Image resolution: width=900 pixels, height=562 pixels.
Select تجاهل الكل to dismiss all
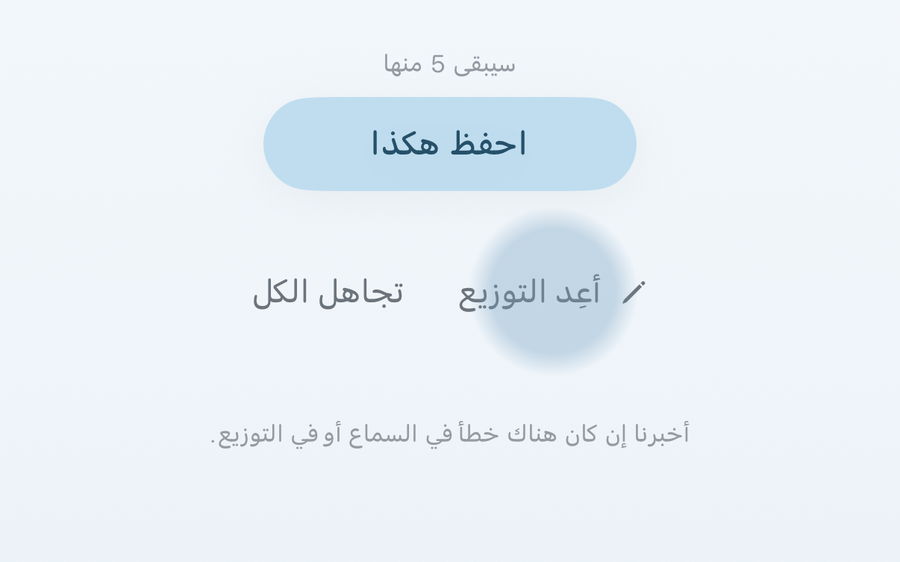coord(328,292)
